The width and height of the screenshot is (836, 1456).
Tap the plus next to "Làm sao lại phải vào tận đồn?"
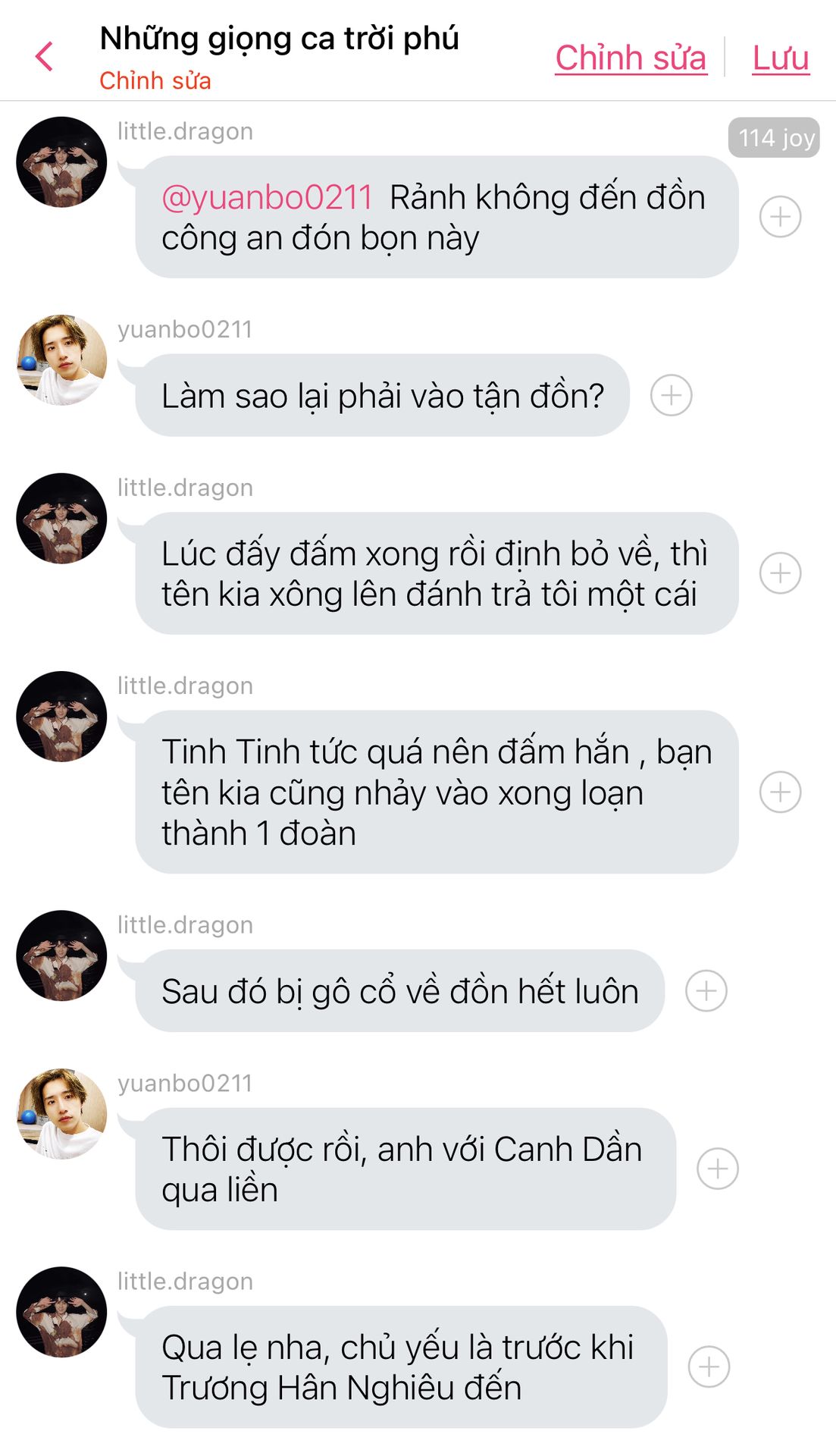pos(671,395)
